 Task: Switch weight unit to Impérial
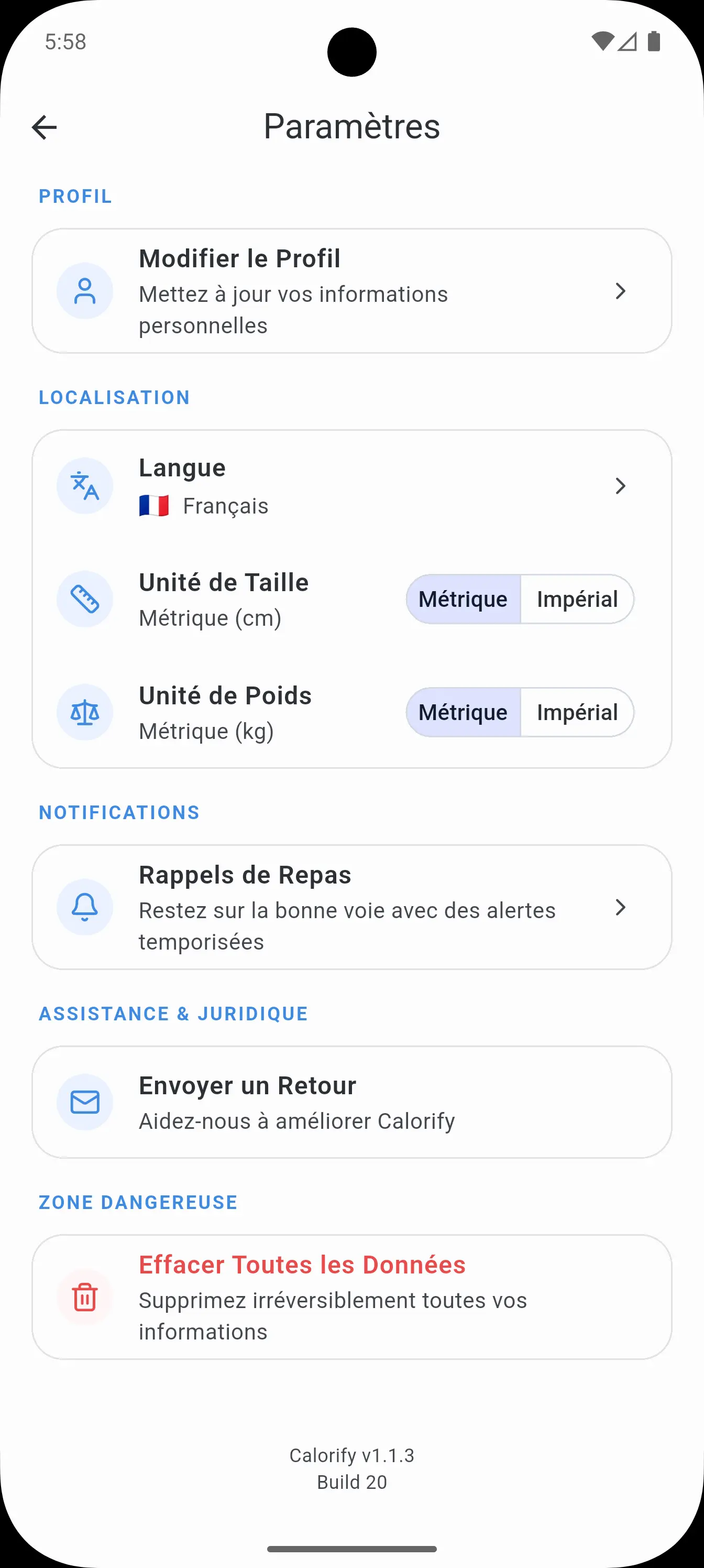click(x=577, y=712)
